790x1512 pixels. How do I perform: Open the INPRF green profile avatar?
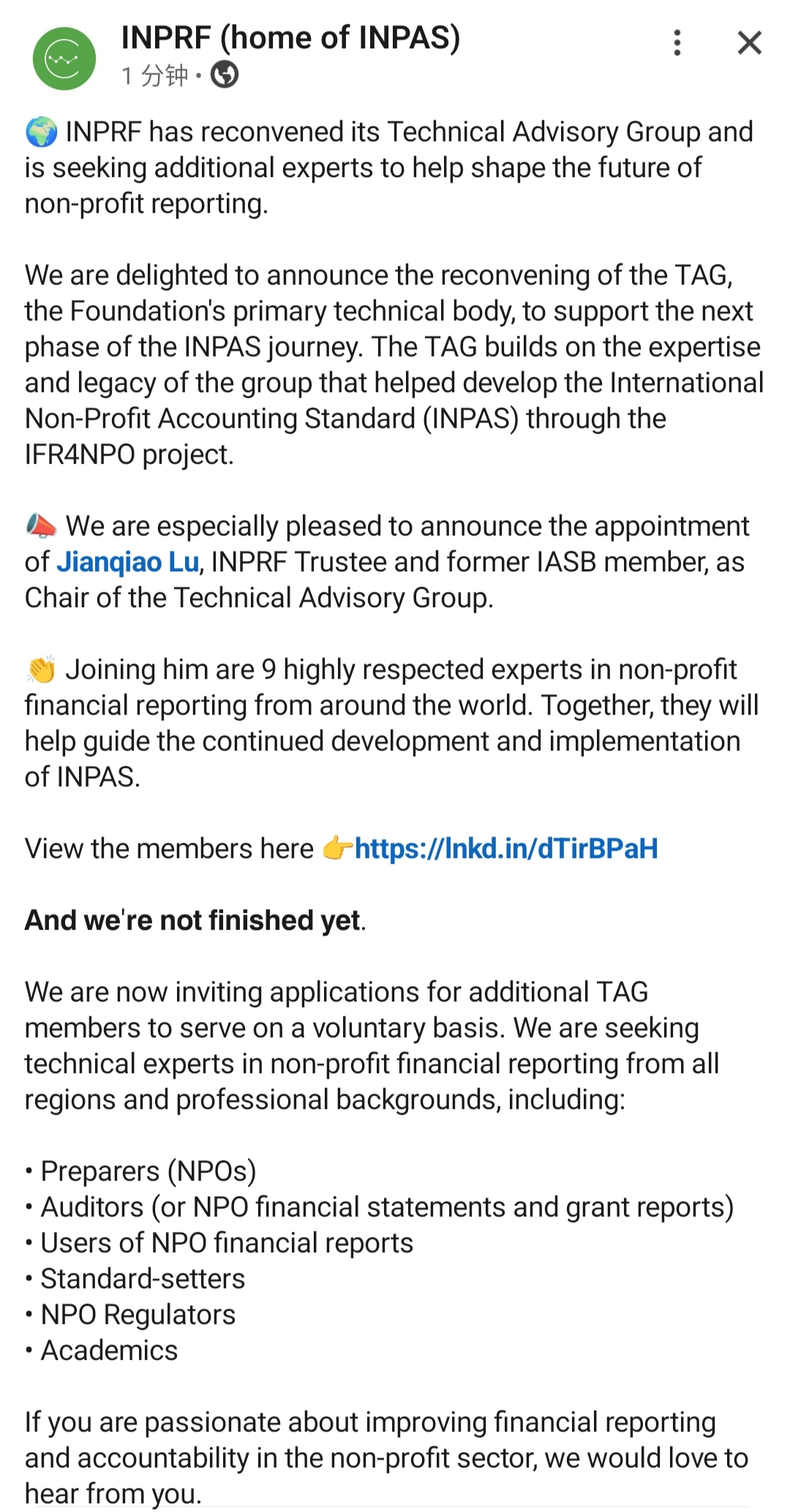pos(64,59)
